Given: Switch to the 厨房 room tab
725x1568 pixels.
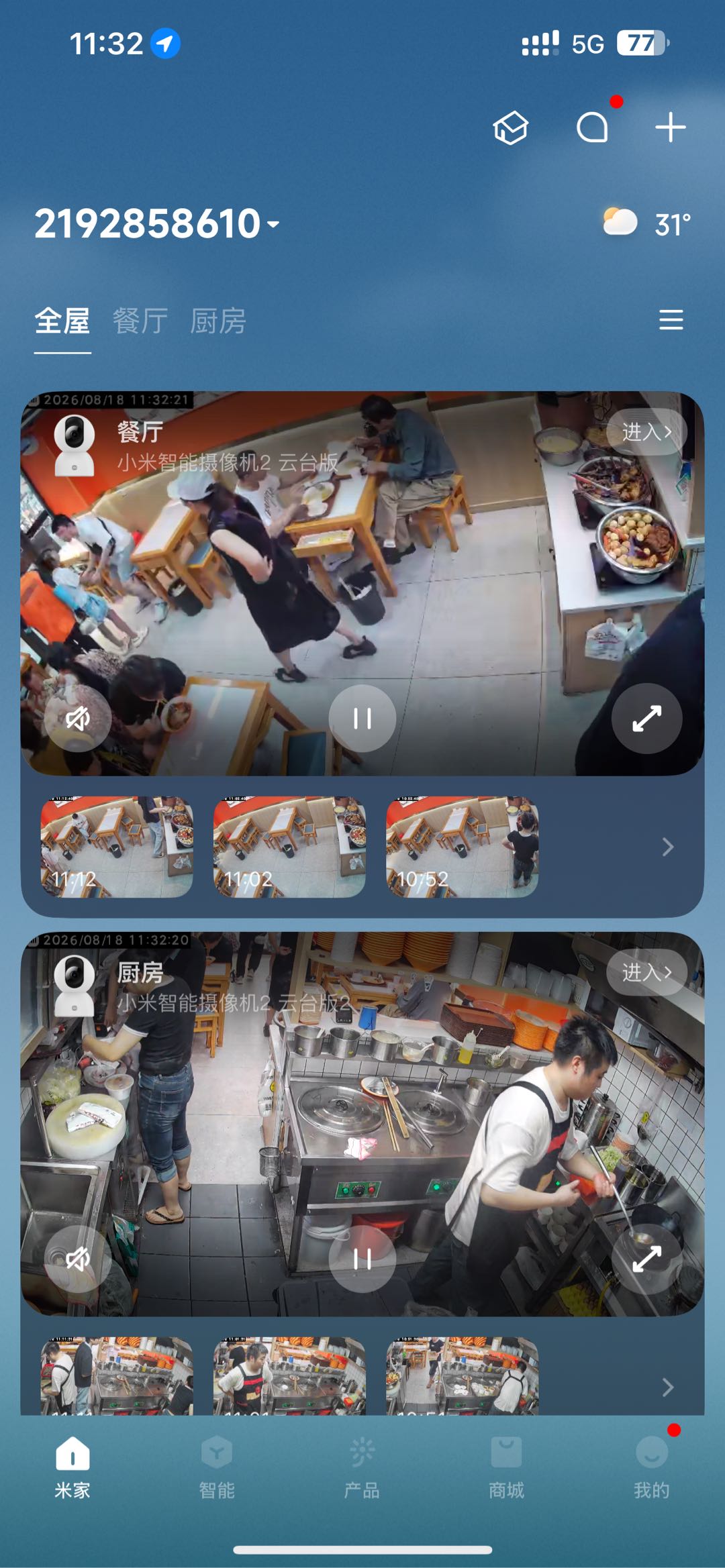Looking at the screenshot, I should (x=218, y=321).
